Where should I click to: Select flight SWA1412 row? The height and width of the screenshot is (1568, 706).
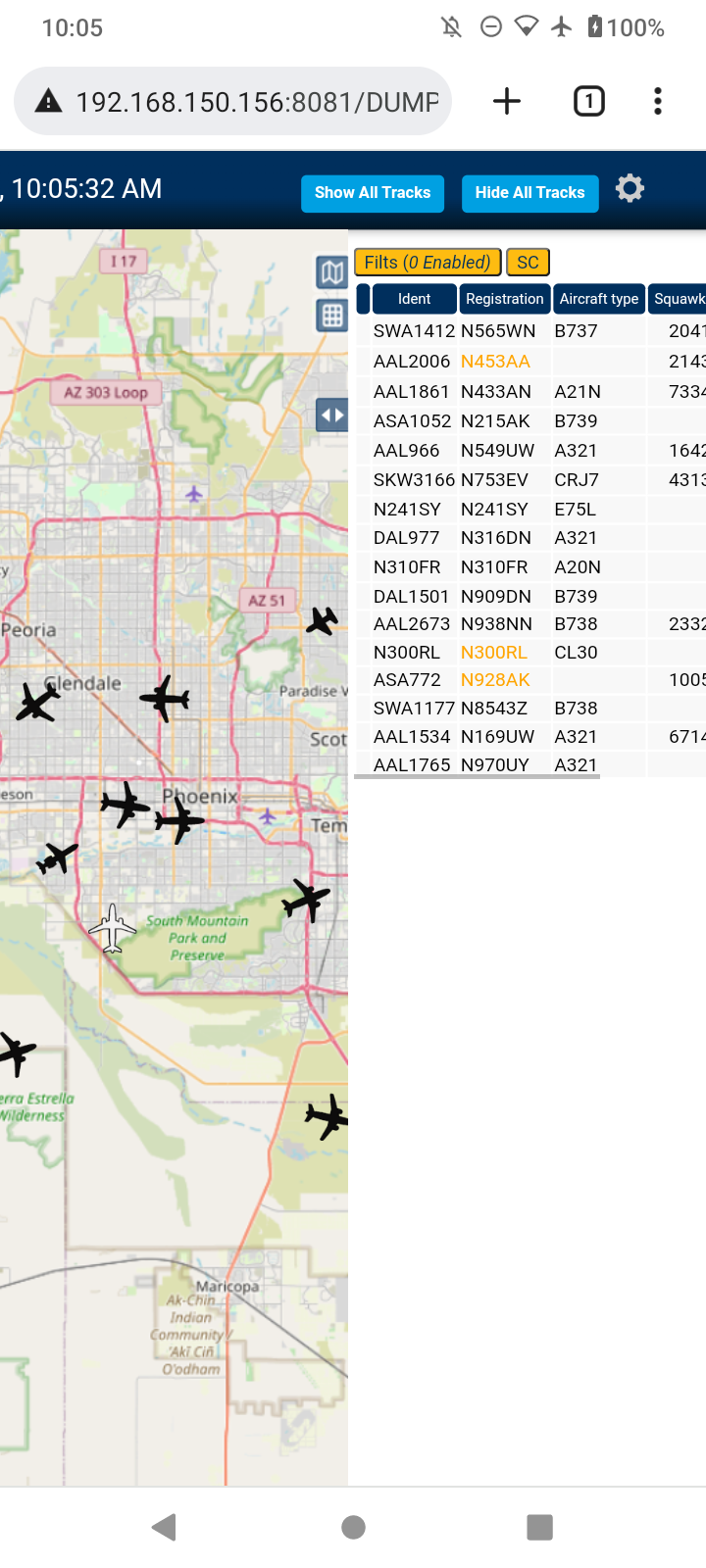(529, 331)
